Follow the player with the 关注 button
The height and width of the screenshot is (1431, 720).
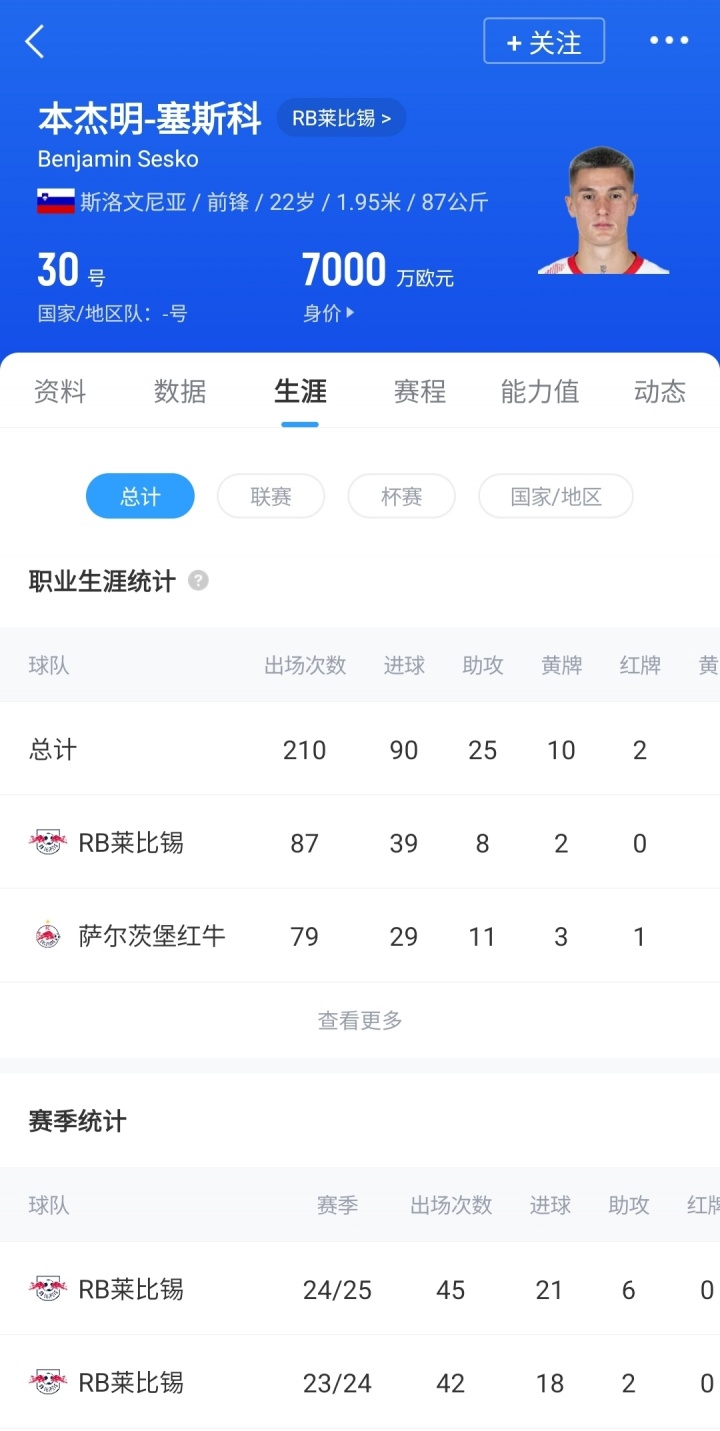(x=544, y=42)
